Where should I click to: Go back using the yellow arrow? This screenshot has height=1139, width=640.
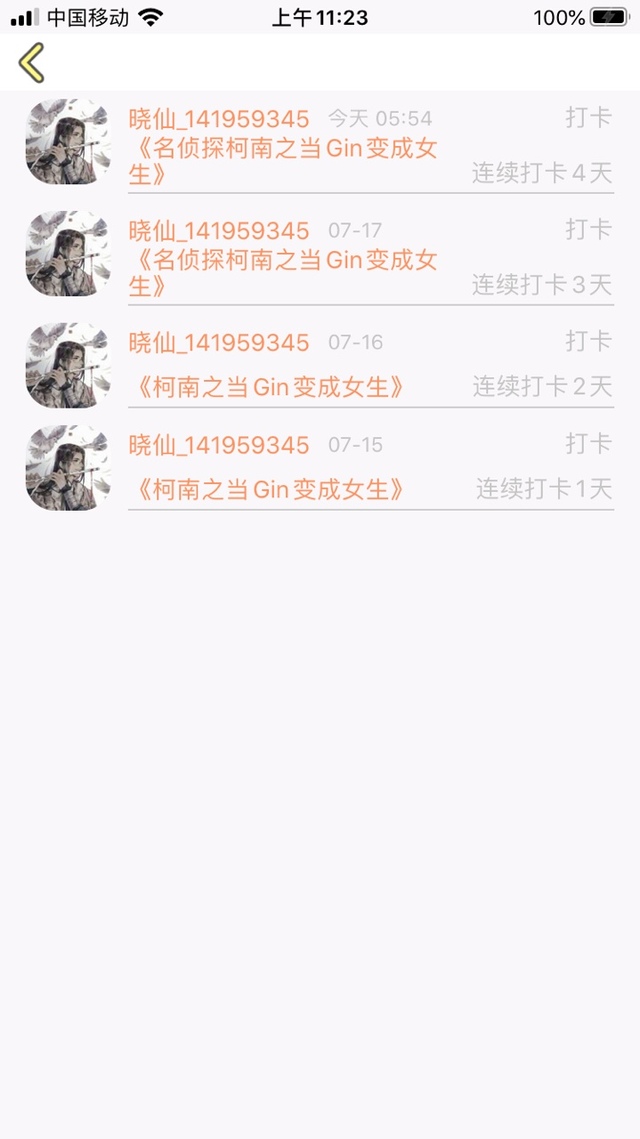[32, 62]
